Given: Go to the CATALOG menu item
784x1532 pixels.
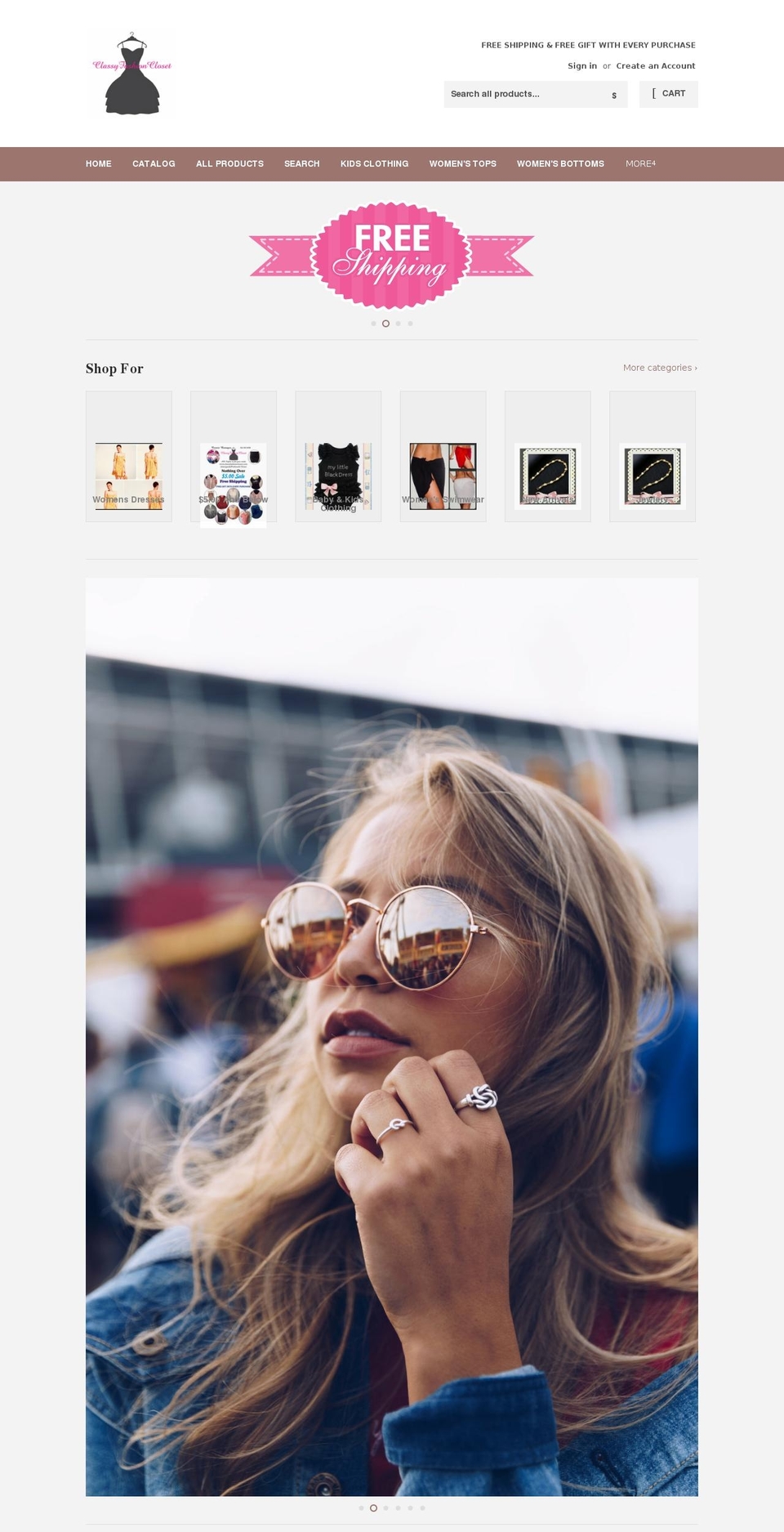Looking at the screenshot, I should pos(154,163).
